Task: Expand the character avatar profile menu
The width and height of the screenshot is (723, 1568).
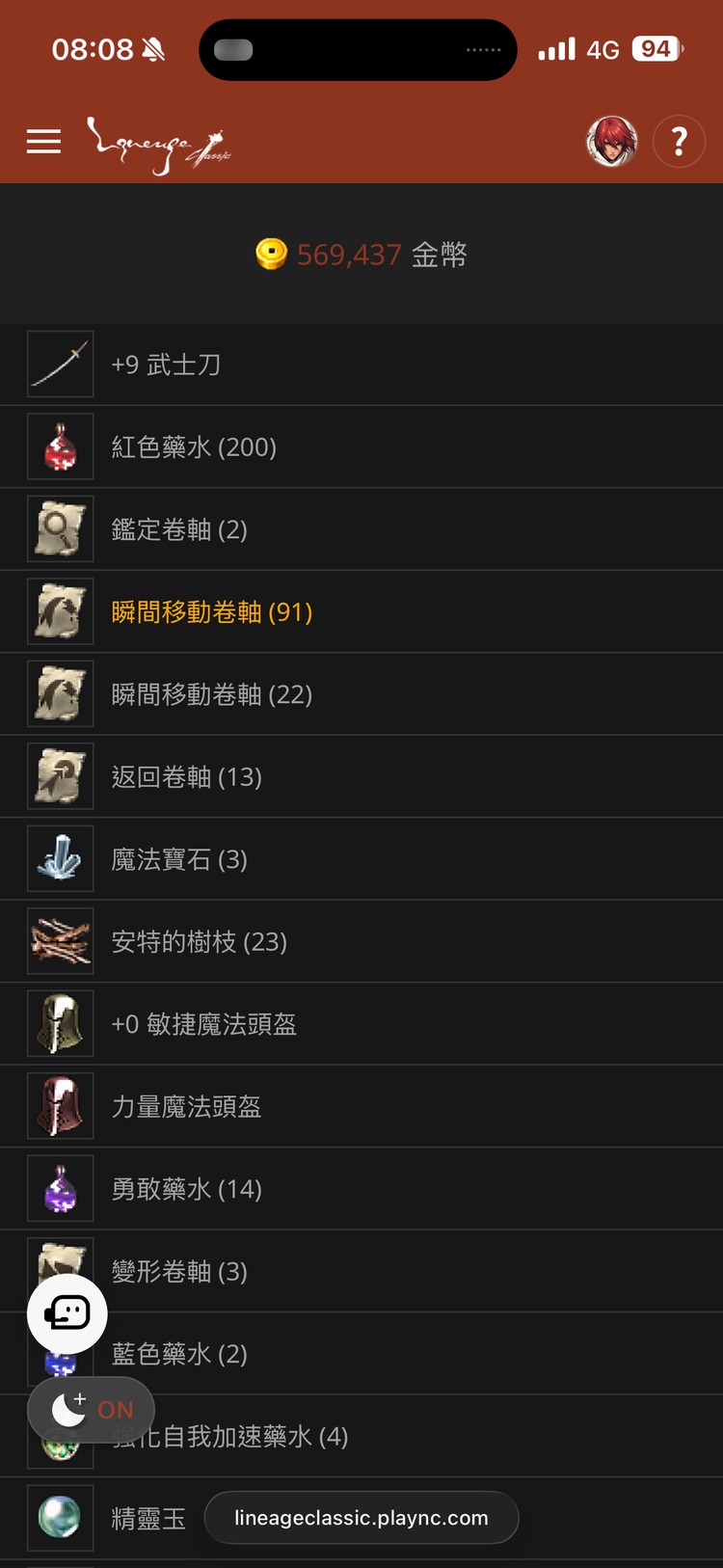Action: pyautogui.click(x=612, y=141)
